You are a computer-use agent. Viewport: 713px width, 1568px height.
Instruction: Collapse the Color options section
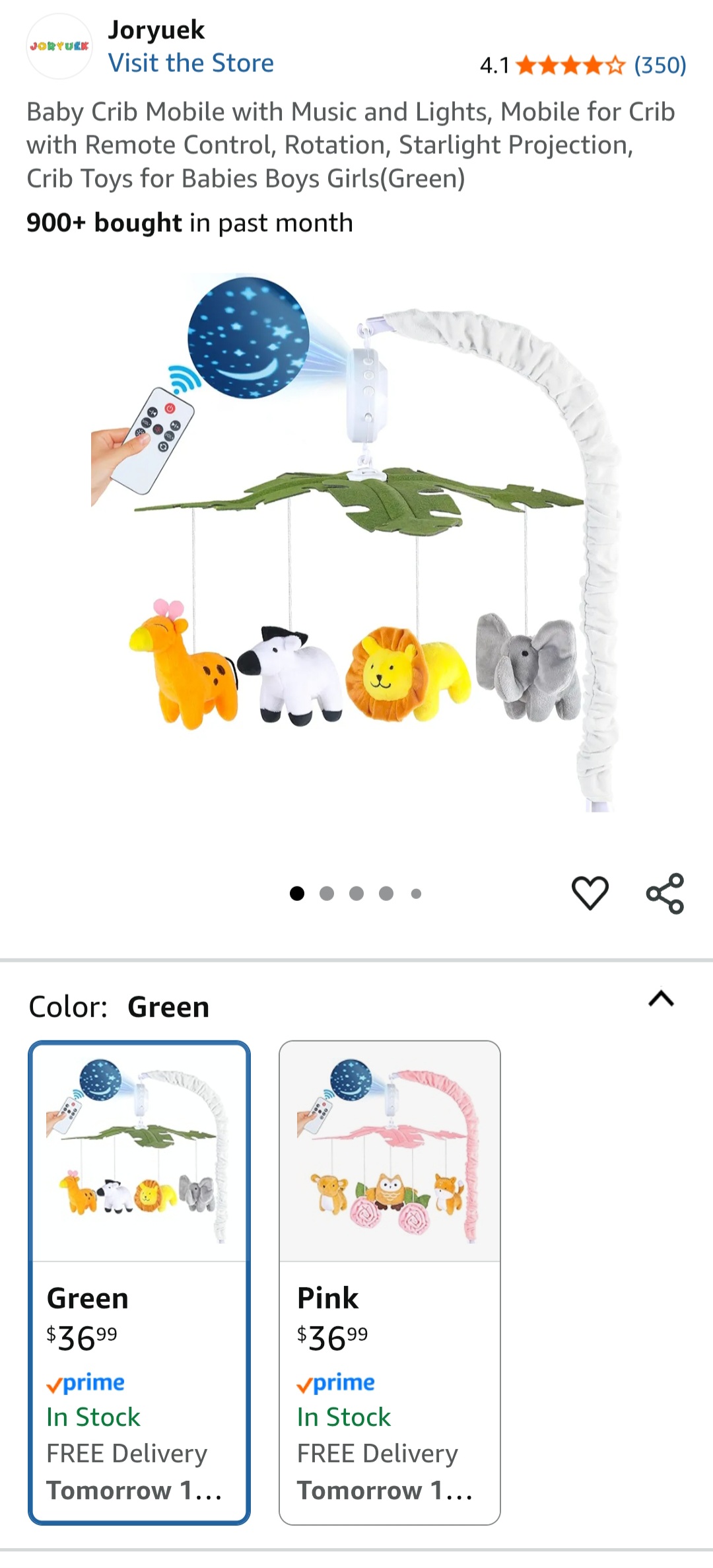coord(661,999)
